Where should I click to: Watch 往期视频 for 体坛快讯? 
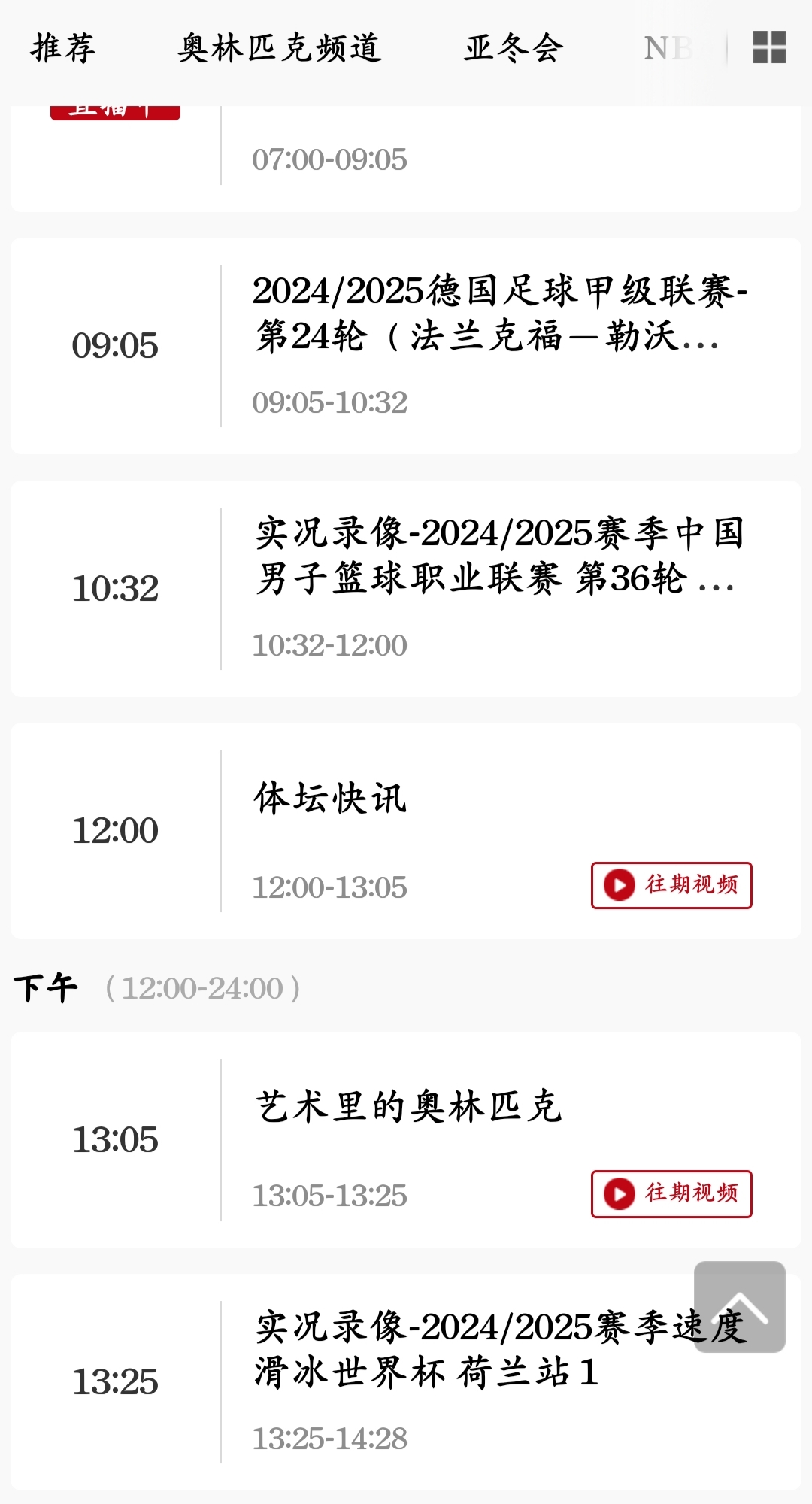[671, 885]
